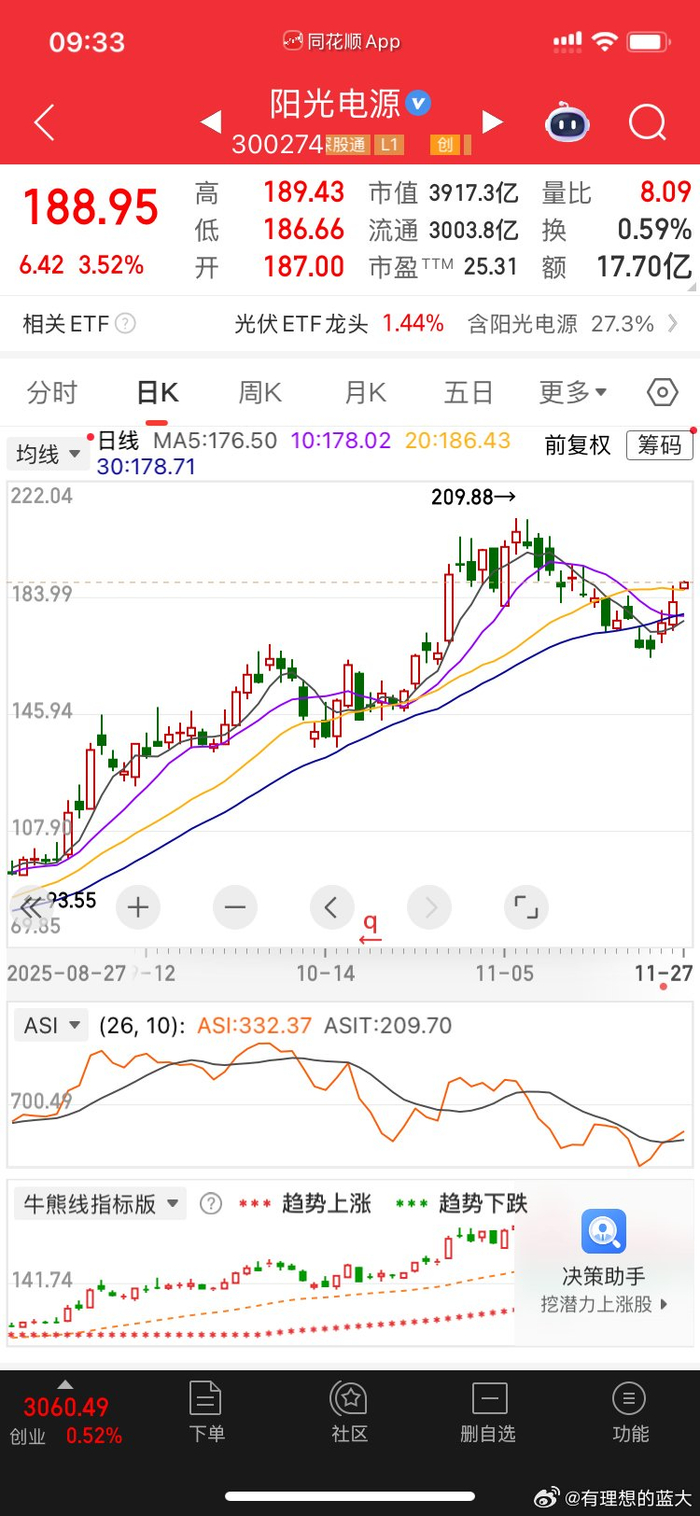Viewport: 700px width, 1516px height.
Task: Remove stock via 删自选
Action: [488, 1411]
